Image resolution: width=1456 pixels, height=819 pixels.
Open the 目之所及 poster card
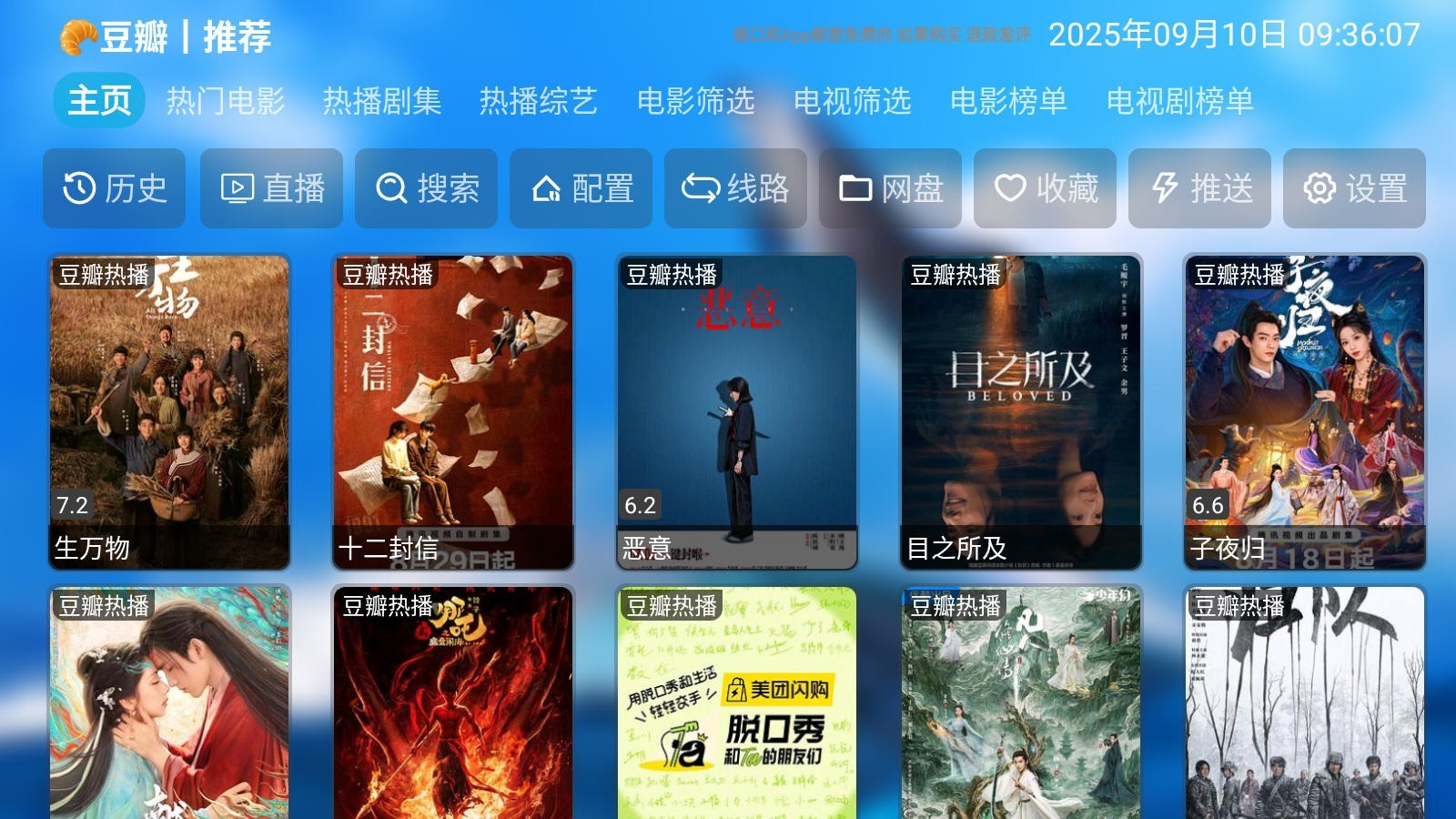coord(1021,411)
